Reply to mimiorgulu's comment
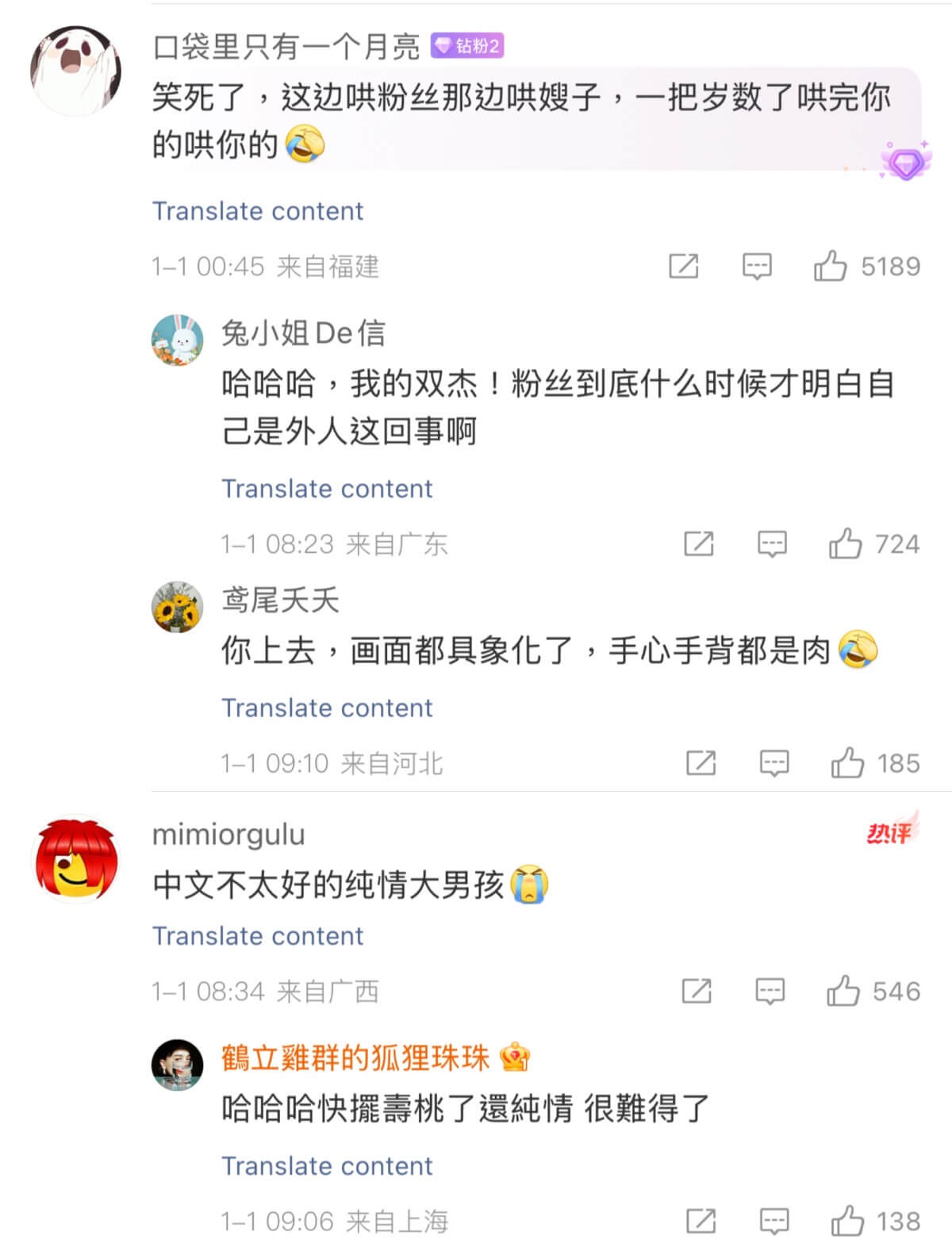 770,992
